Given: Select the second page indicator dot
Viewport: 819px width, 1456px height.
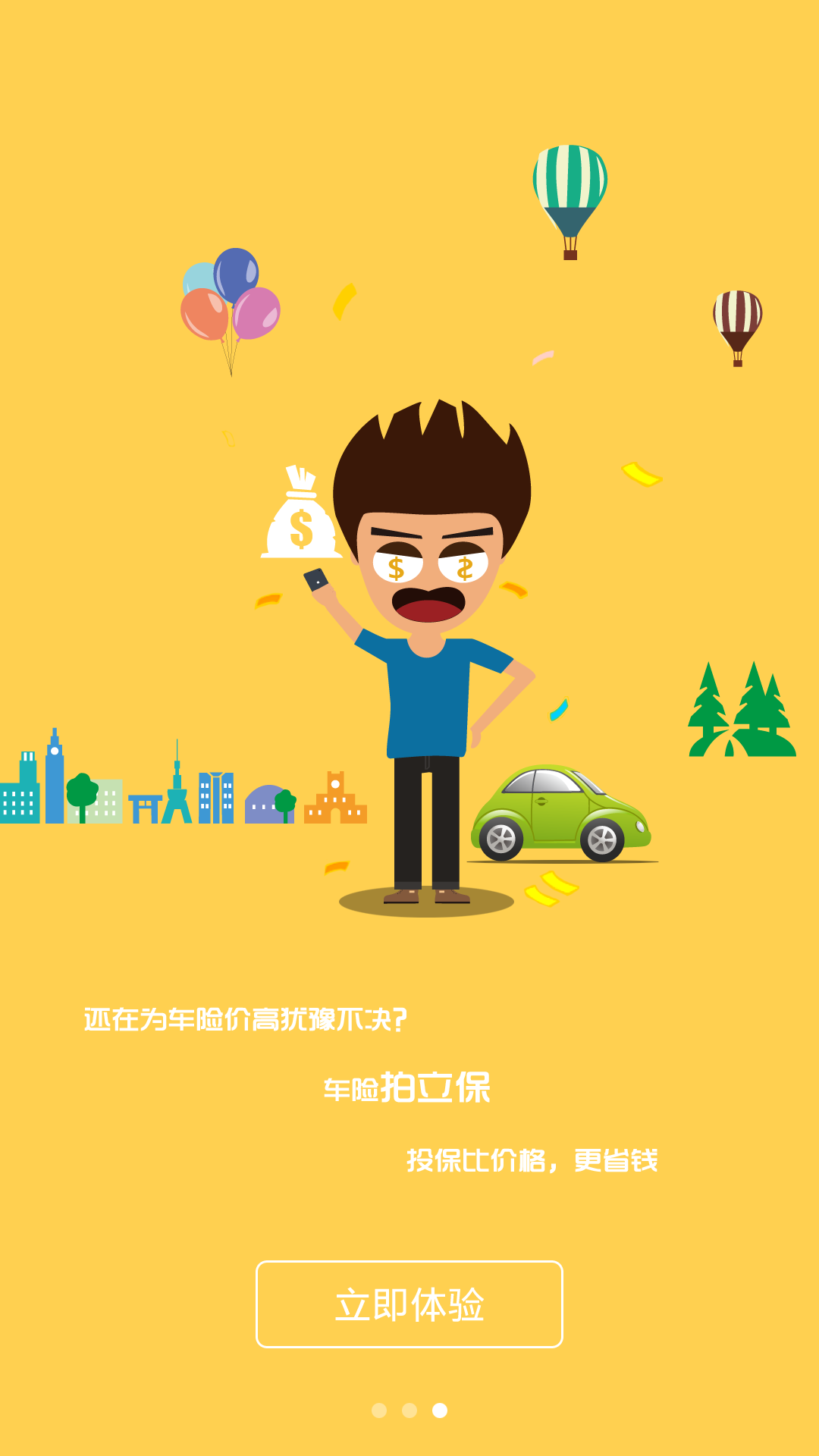Looking at the screenshot, I should tap(409, 1410).
